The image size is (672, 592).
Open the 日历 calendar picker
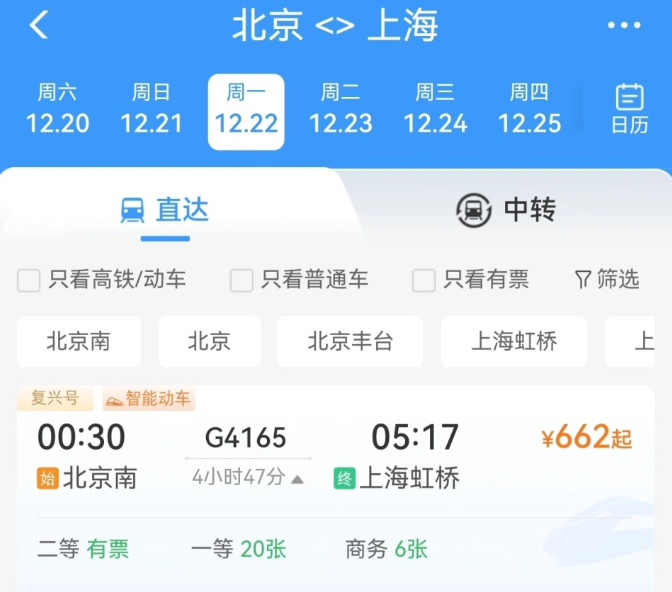point(629,109)
